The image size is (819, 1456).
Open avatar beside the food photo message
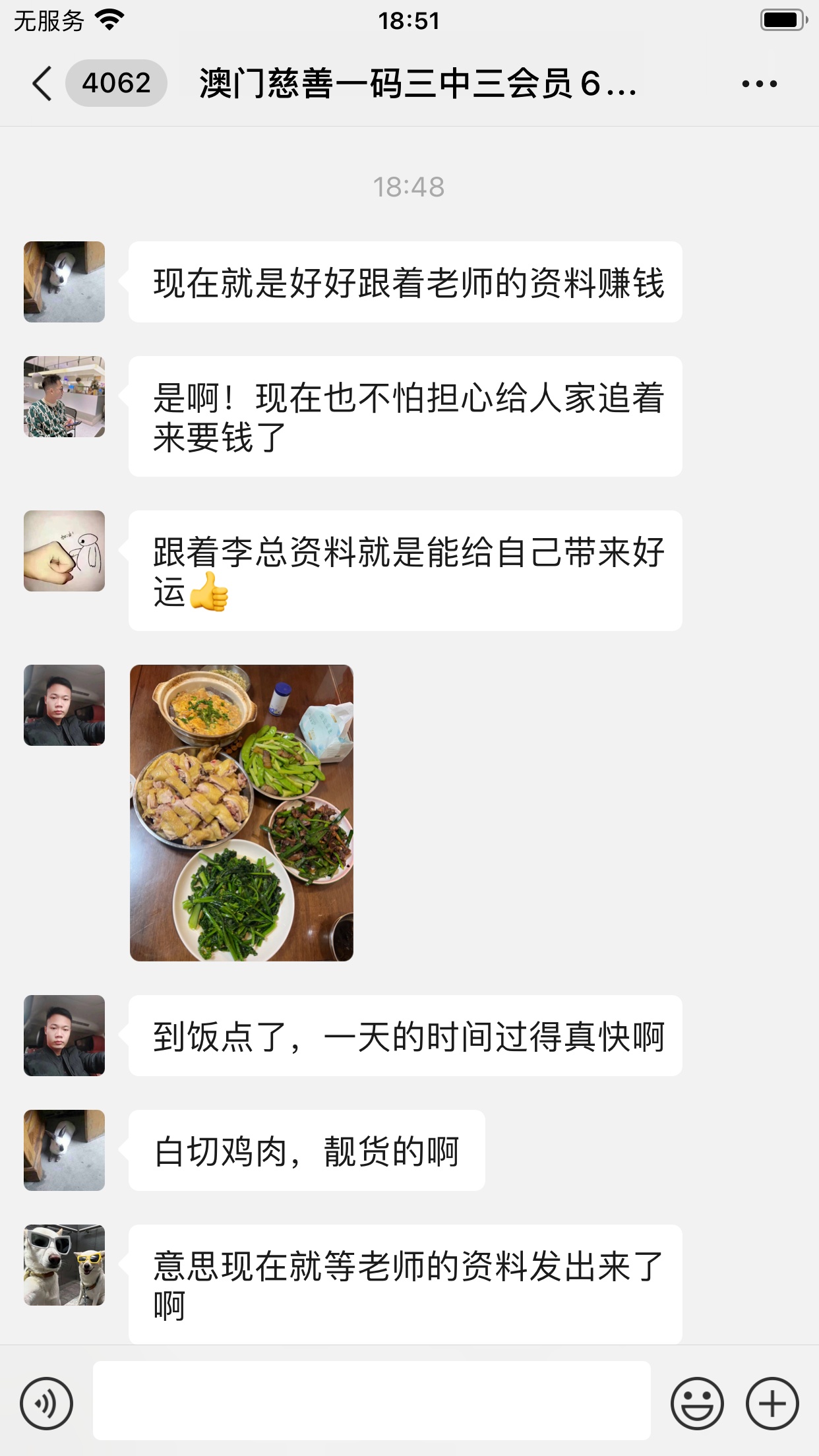point(64,705)
